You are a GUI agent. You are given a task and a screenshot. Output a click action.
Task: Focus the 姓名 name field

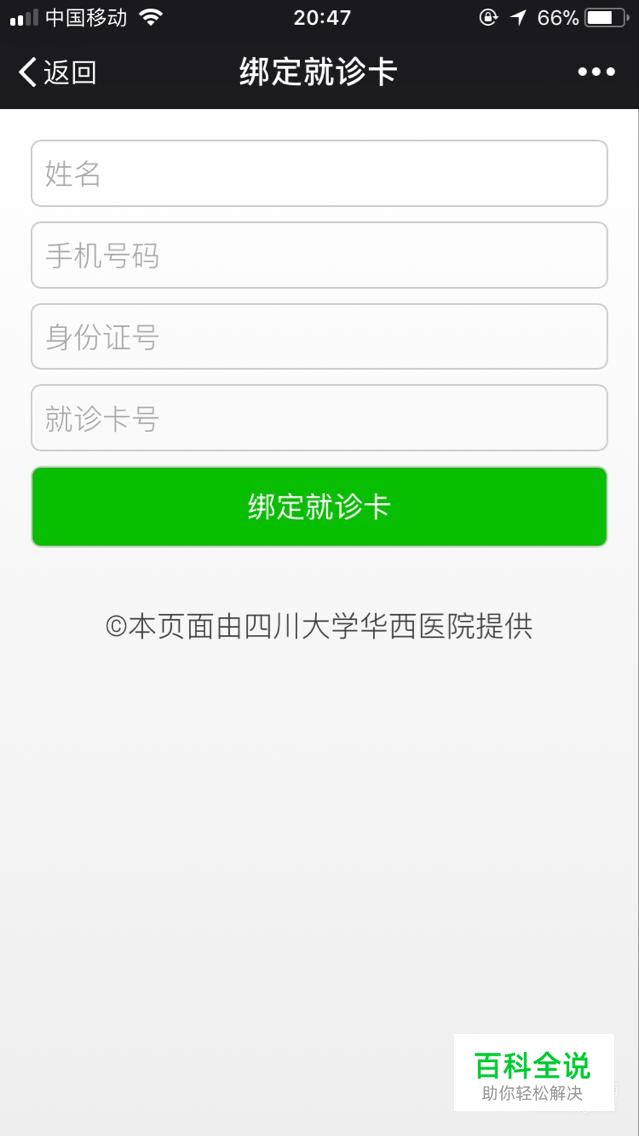(x=319, y=173)
